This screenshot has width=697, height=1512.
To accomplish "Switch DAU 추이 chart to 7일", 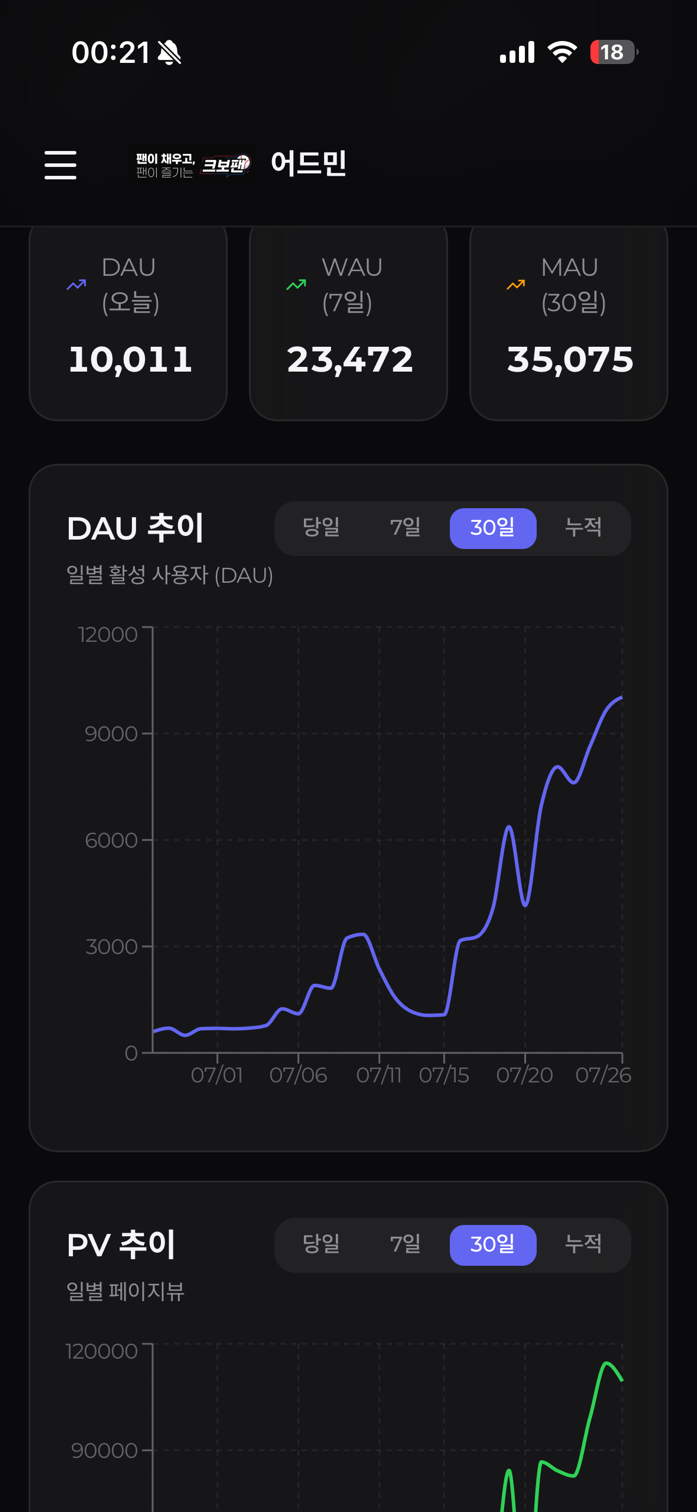I will pos(406,528).
